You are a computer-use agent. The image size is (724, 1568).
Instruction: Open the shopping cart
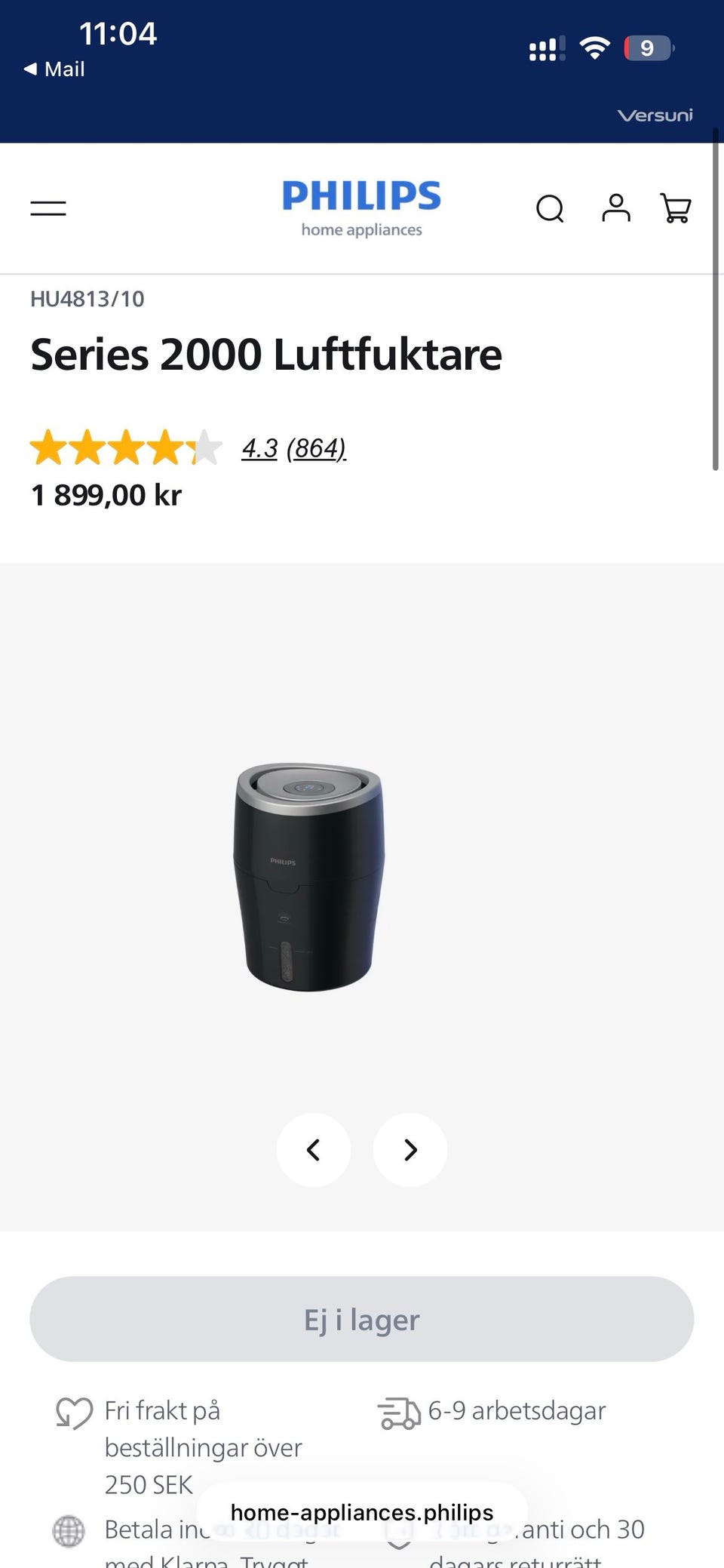[676, 208]
